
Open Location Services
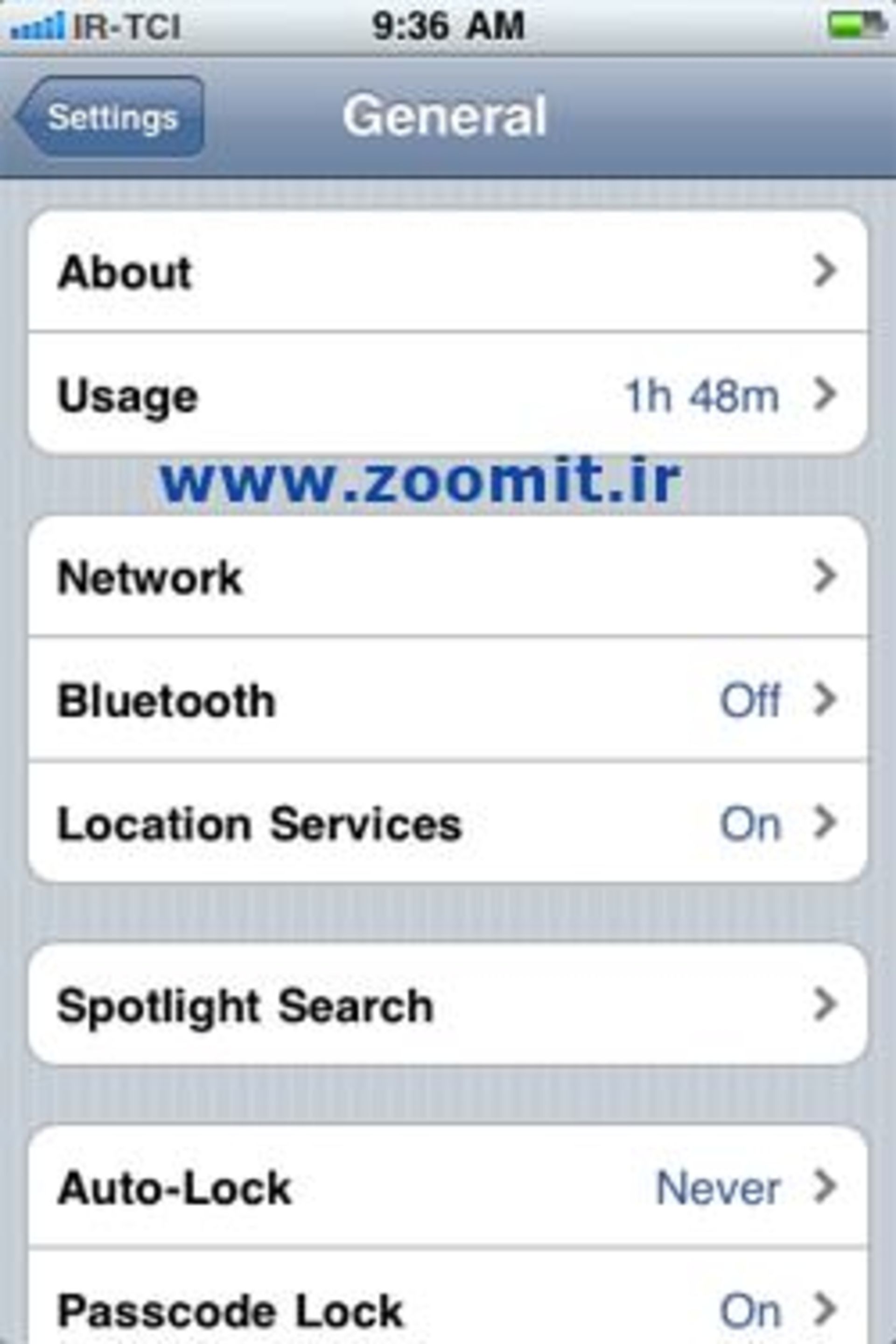(448, 823)
